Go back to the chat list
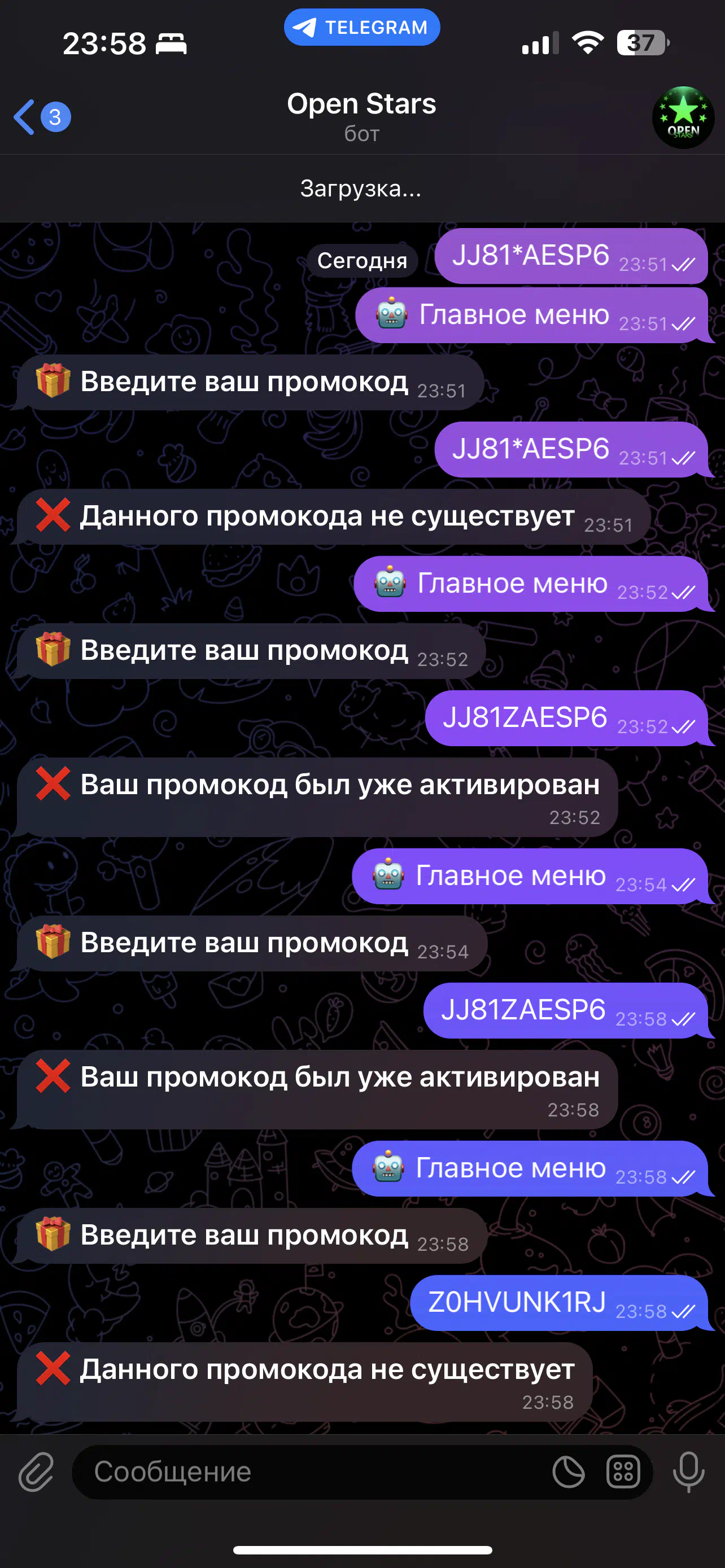Image resolution: width=725 pixels, height=1568 pixels. (41, 116)
